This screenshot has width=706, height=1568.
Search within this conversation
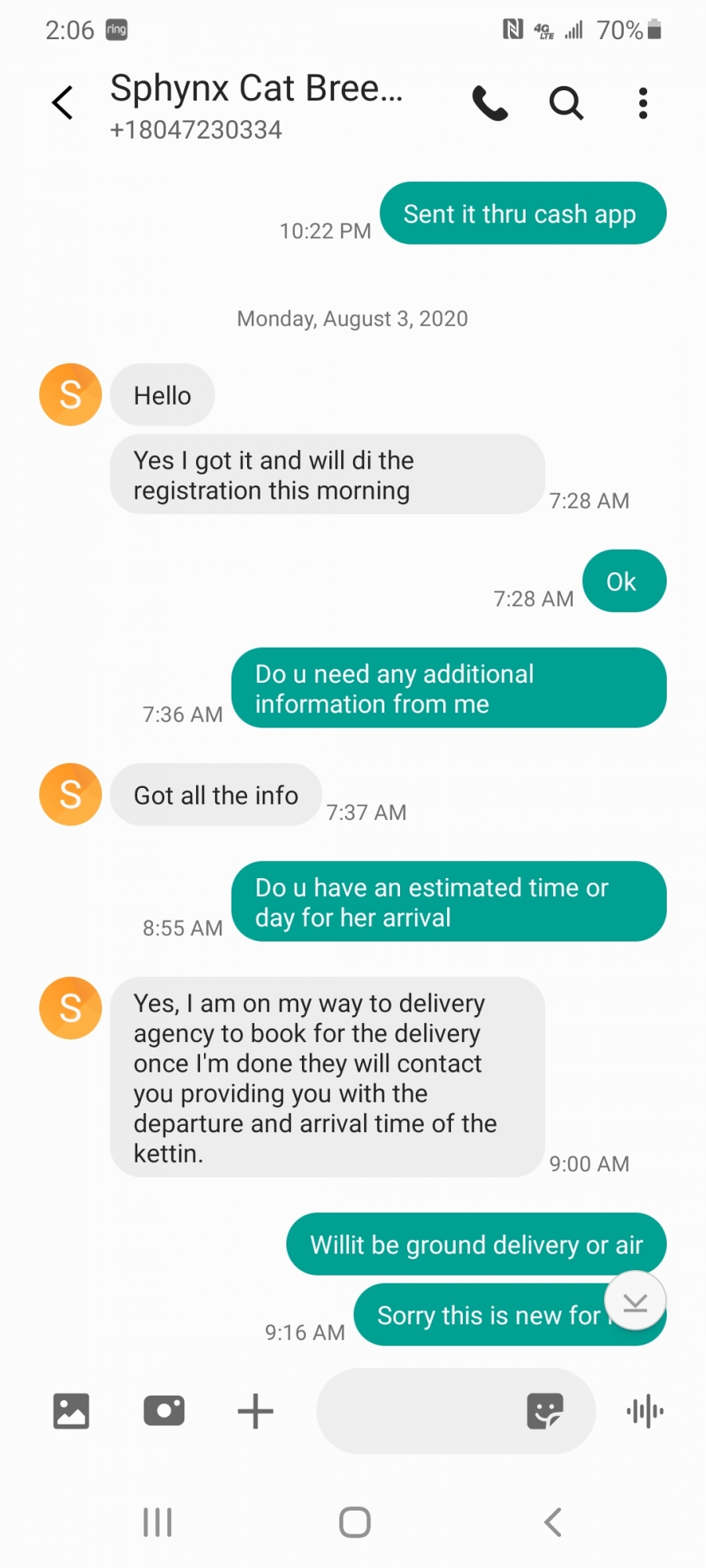point(566,103)
